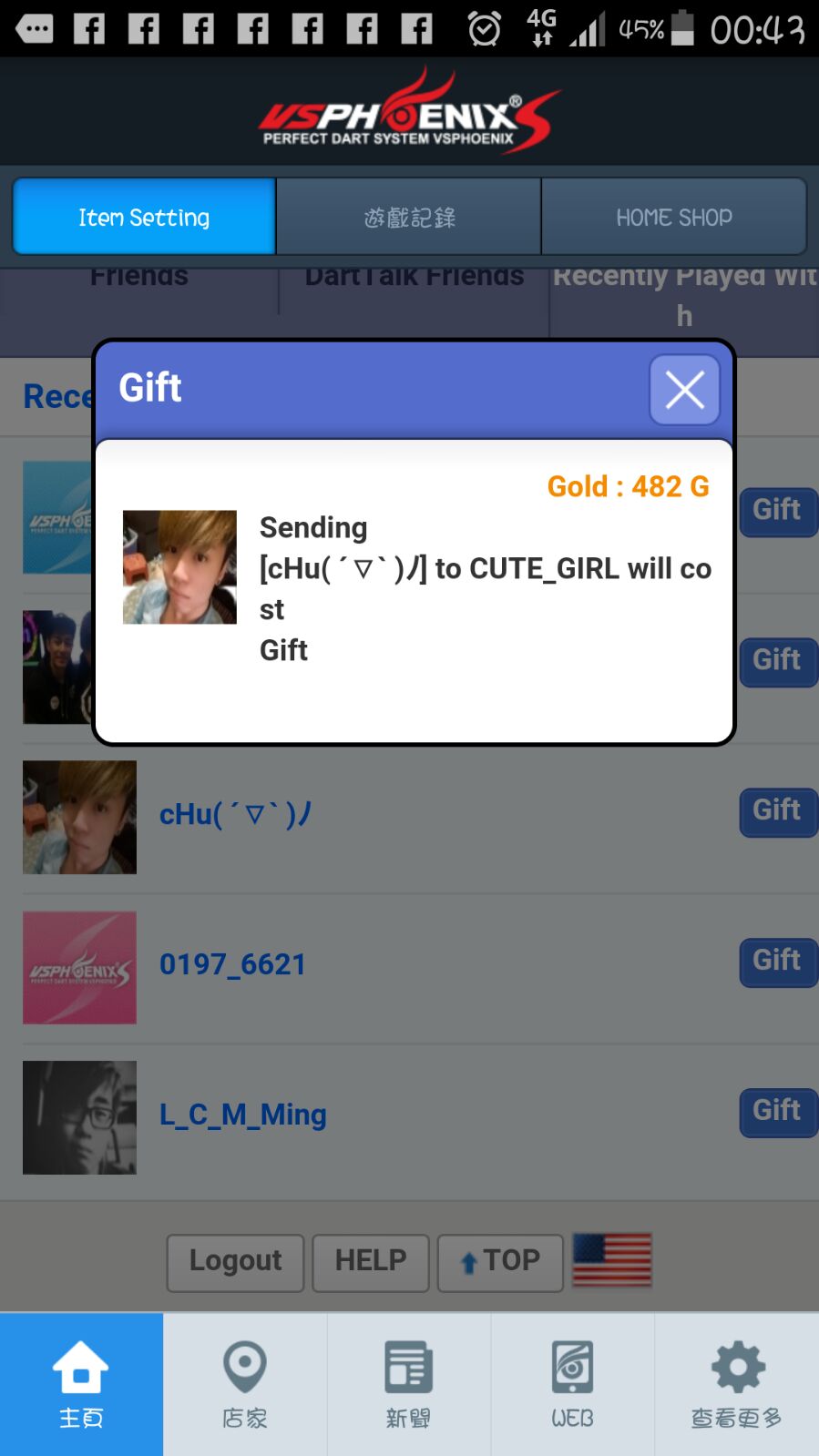Go to the 主頁 home tab

coord(81,1384)
